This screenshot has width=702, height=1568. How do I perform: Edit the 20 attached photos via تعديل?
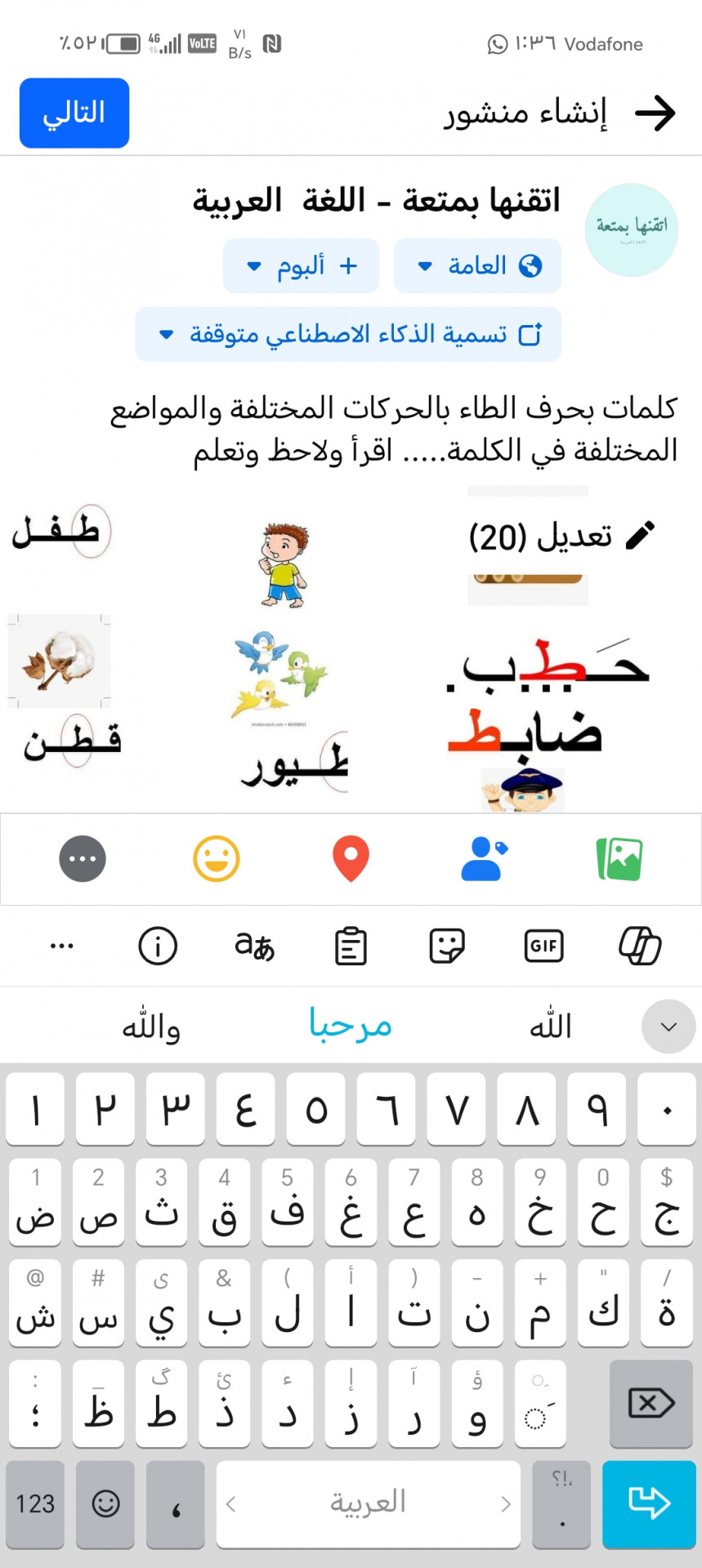[561, 536]
